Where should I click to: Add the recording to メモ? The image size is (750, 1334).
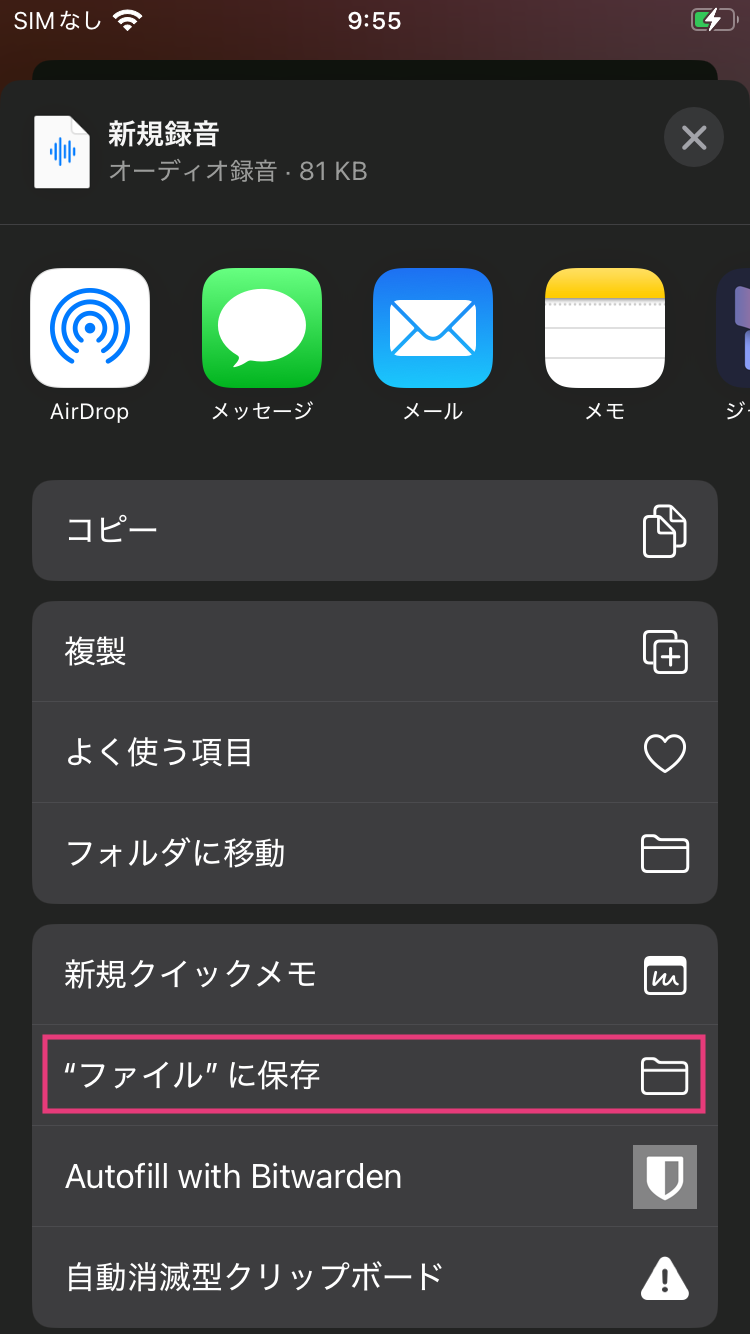pos(604,328)
